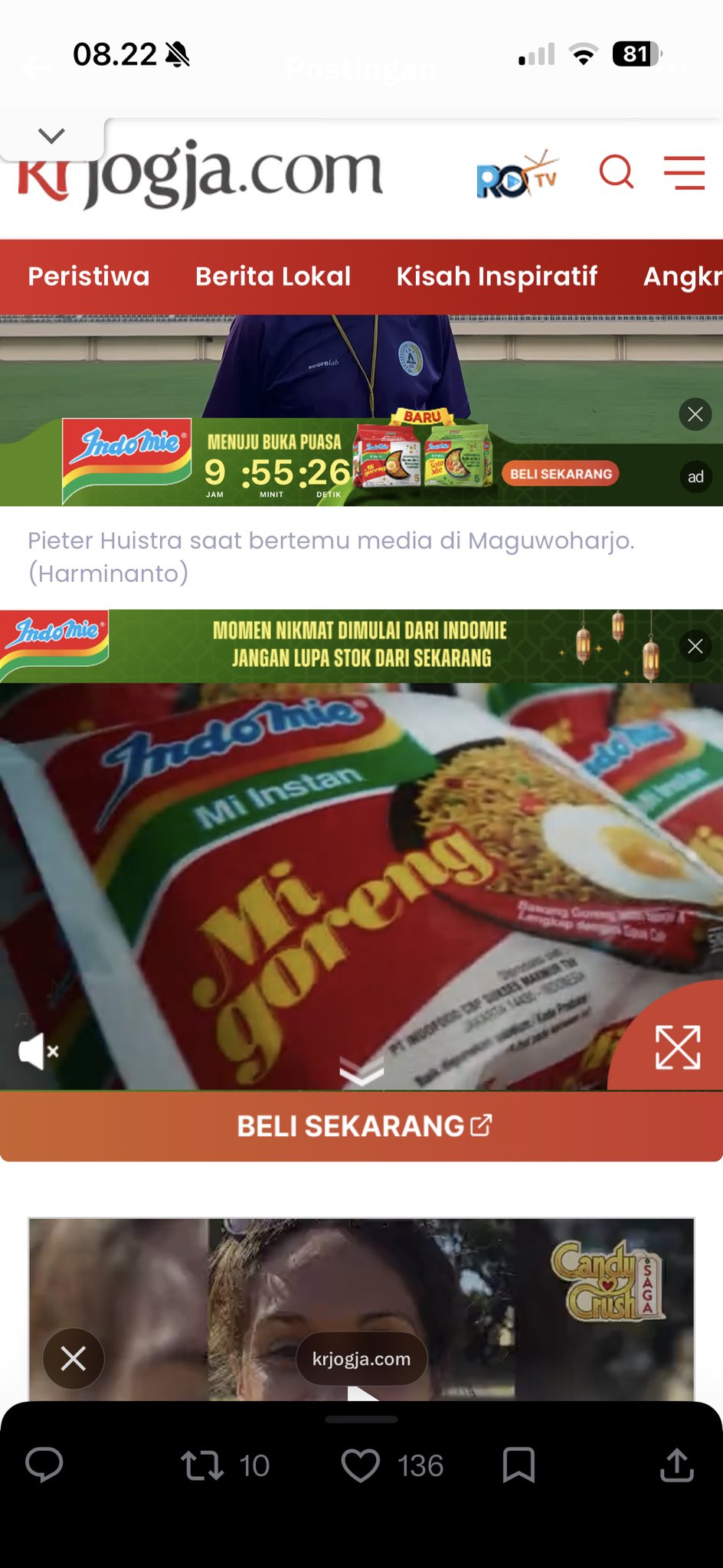Open the site search

click(x=616, y=172)
